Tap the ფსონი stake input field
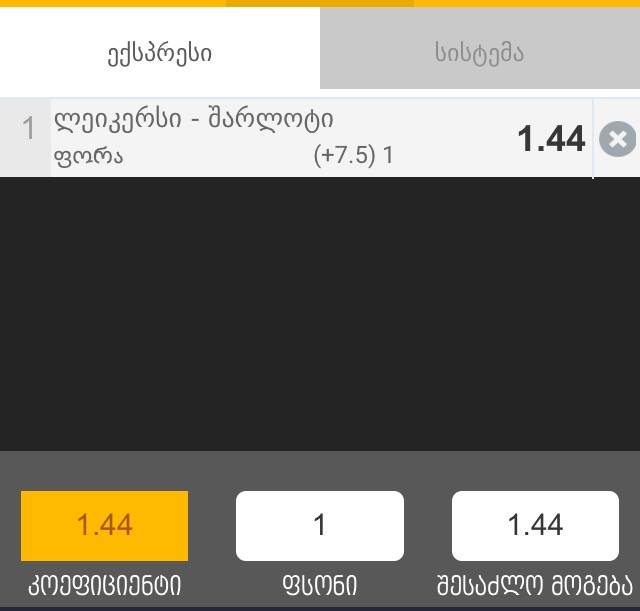The image size is (640, 611). point(320,525)
